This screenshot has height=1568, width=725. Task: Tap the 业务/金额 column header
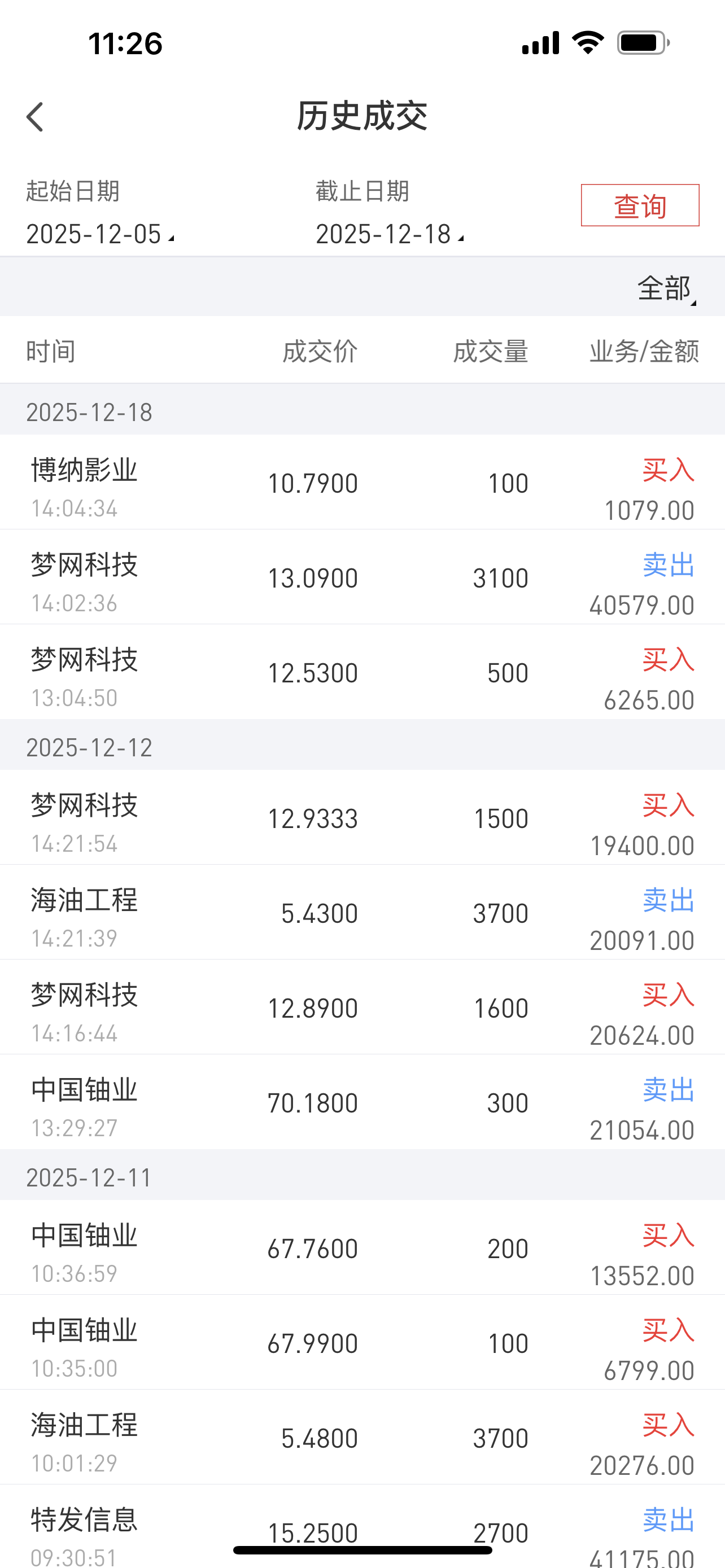click(644, 351)
